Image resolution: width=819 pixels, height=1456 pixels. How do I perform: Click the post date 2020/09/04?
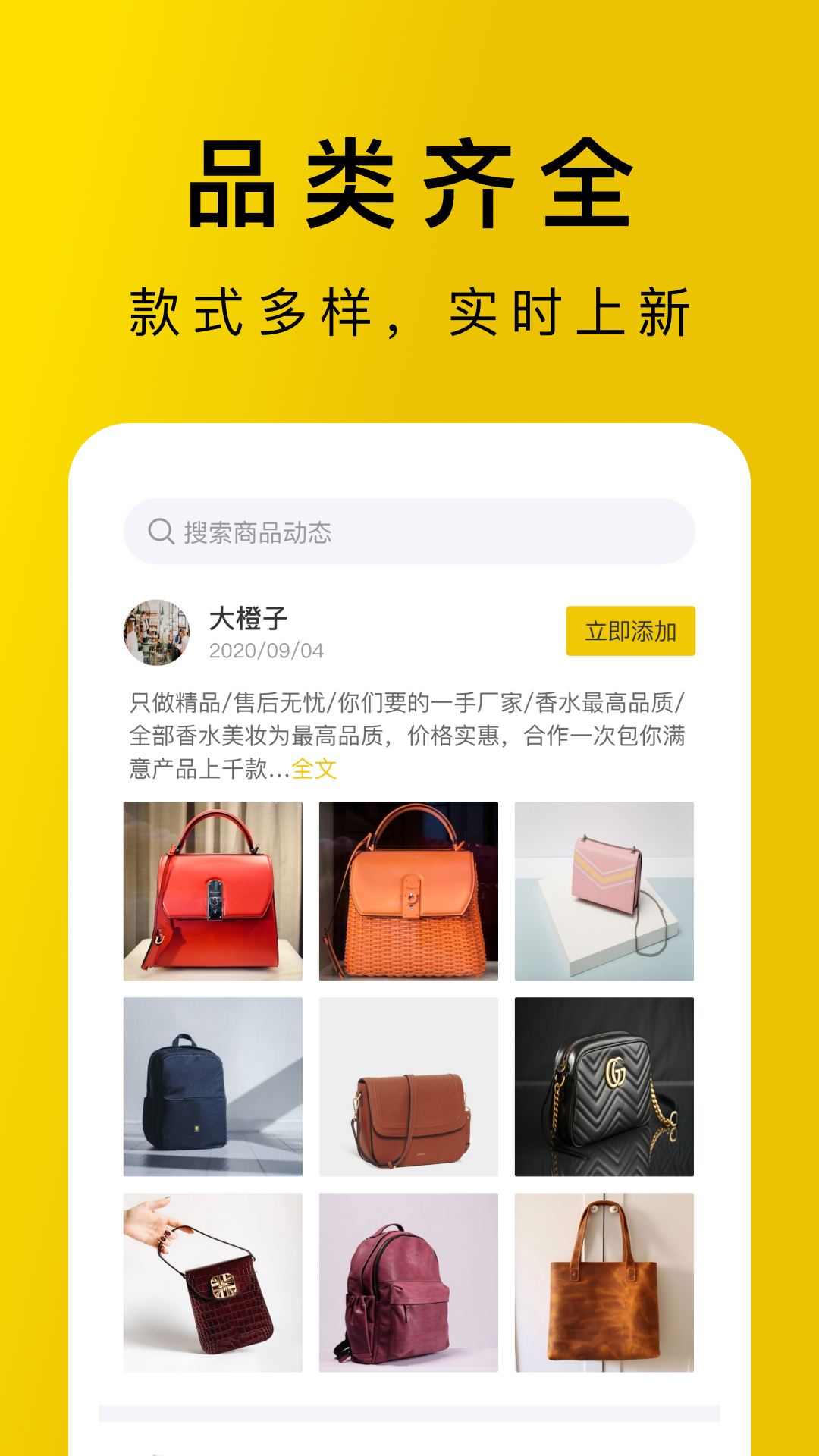(267, 650)
